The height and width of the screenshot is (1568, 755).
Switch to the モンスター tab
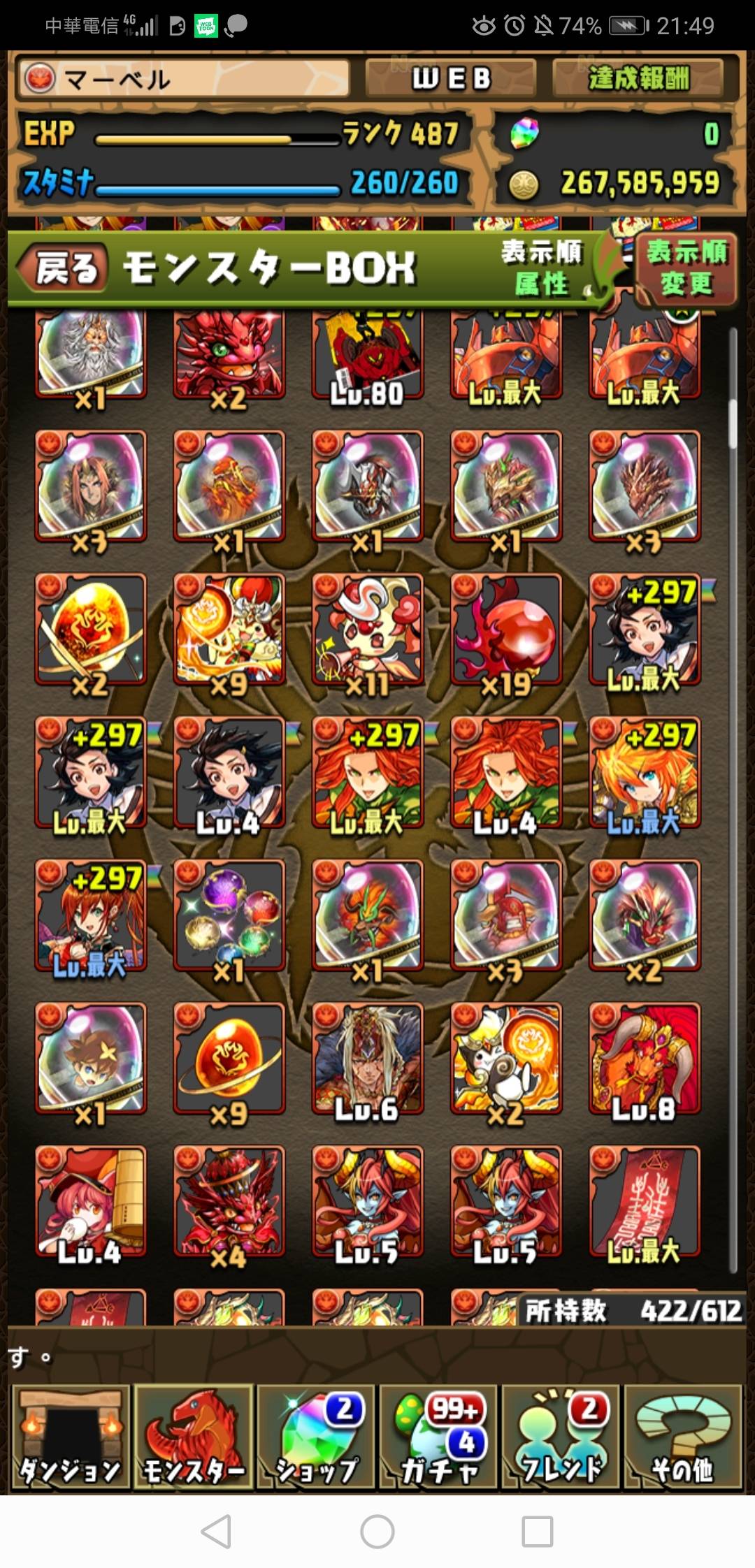(x=194, y=1437)
